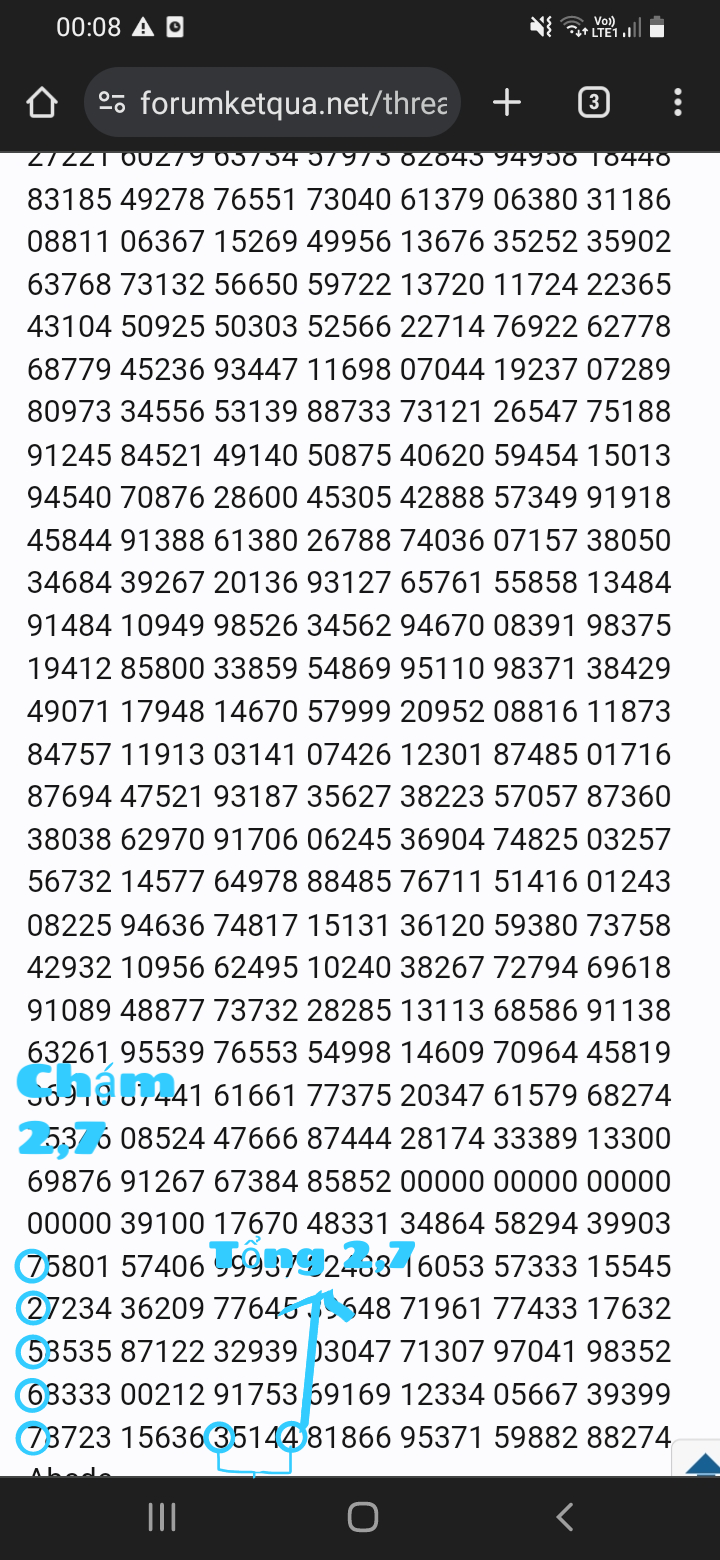
Task: Return to the phone's home screen
Action: [362, 1517]
